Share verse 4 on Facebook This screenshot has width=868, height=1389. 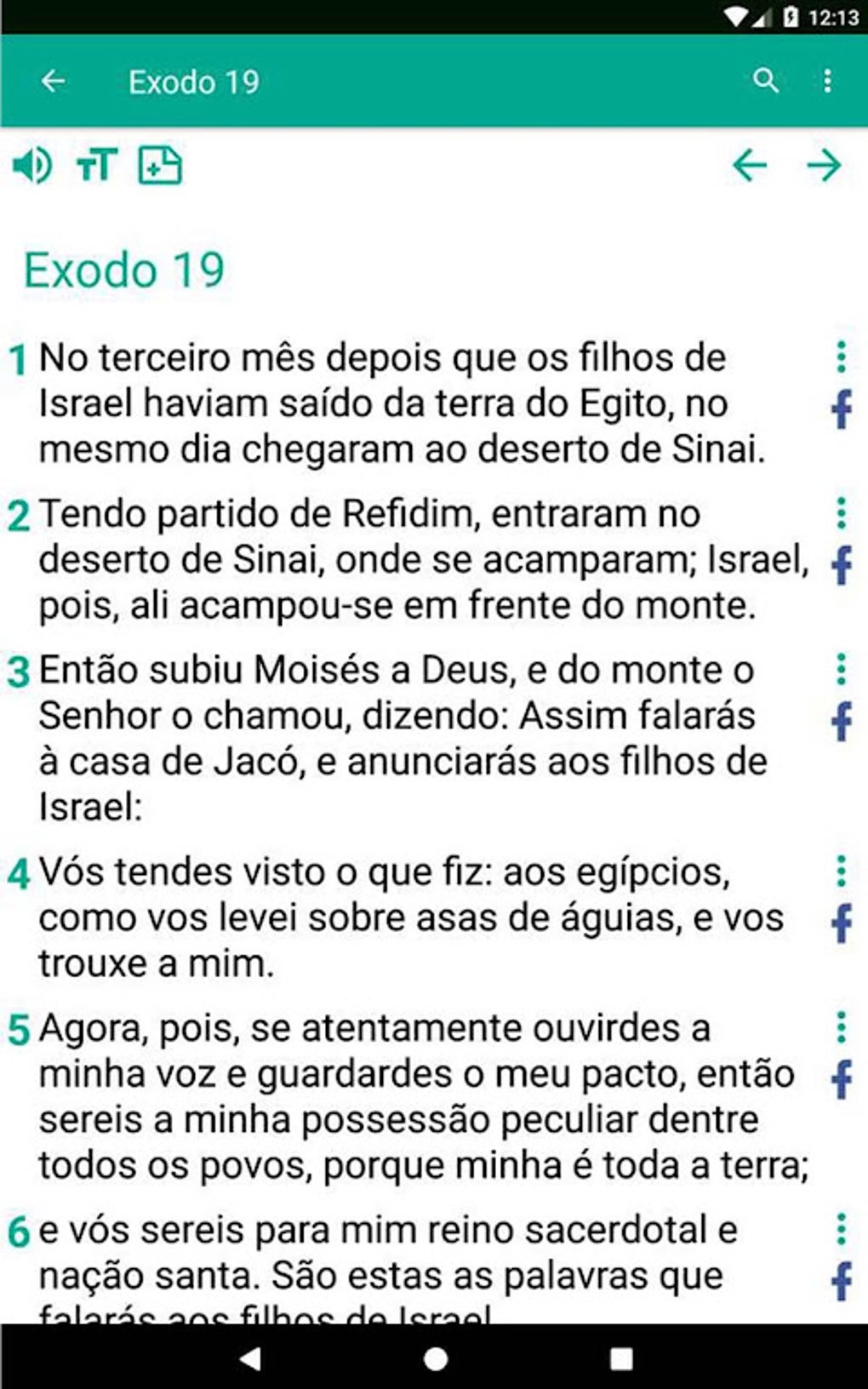(x=841, y=923)
